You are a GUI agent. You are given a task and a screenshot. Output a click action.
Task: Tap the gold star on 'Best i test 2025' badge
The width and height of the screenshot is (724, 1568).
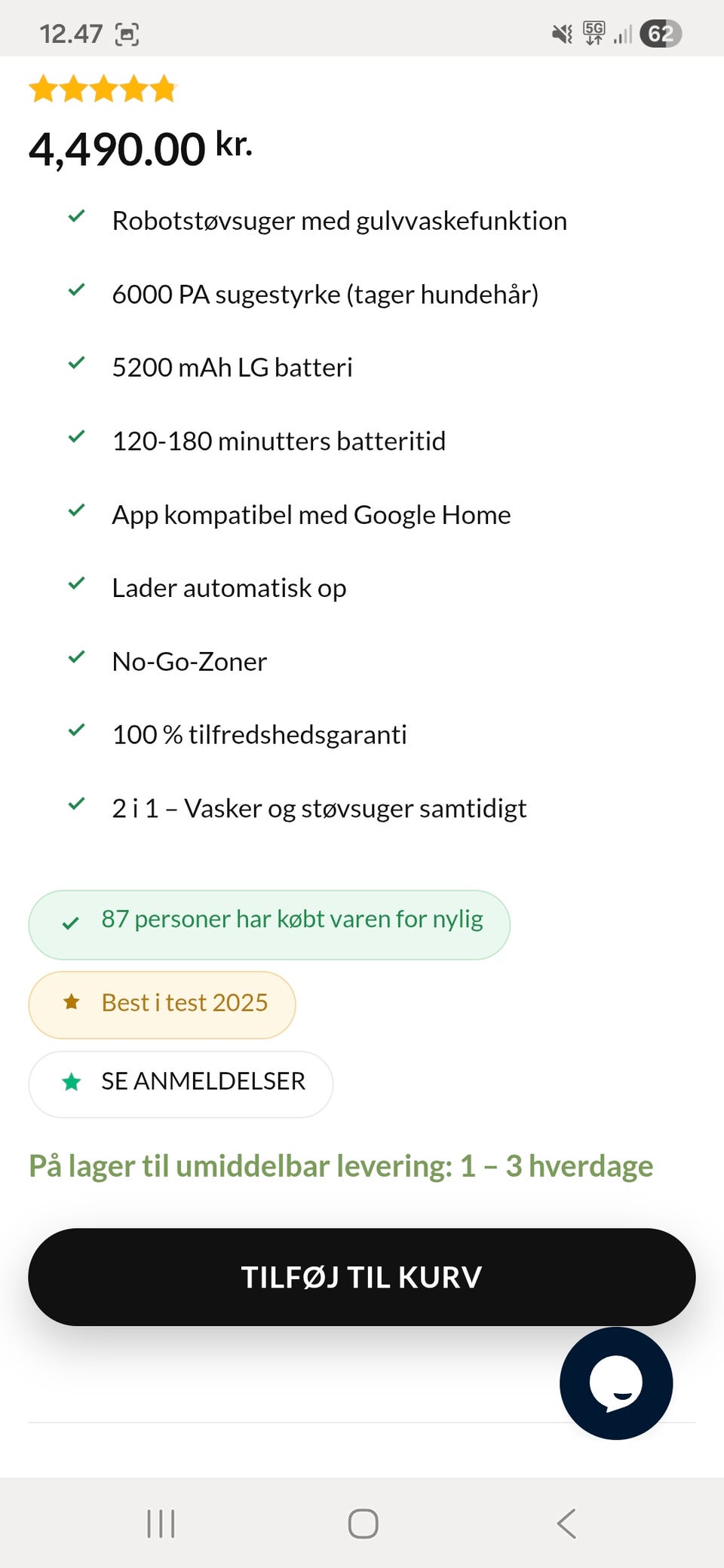click(72, 1003)
